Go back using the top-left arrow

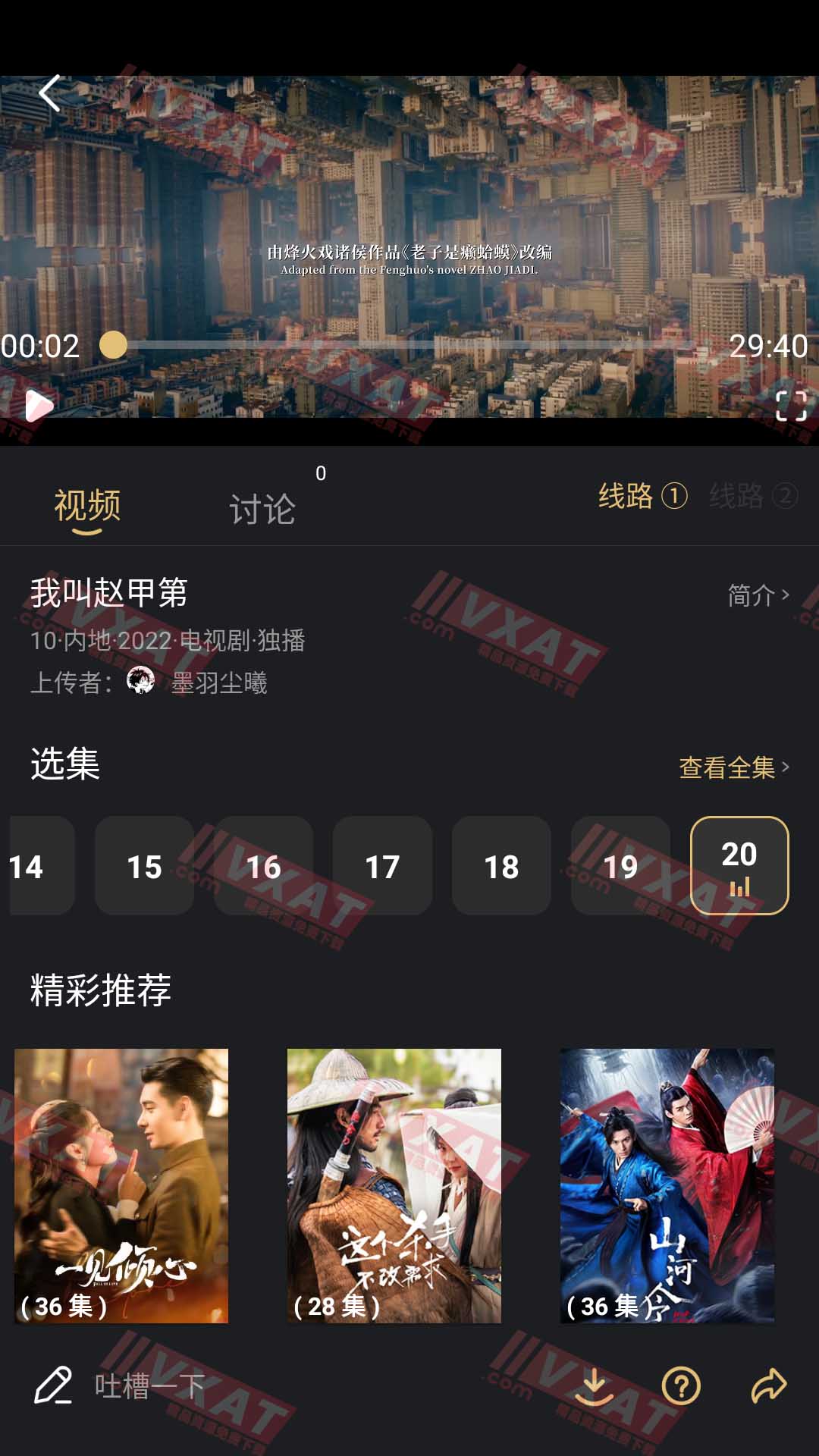tap(49, 94)
